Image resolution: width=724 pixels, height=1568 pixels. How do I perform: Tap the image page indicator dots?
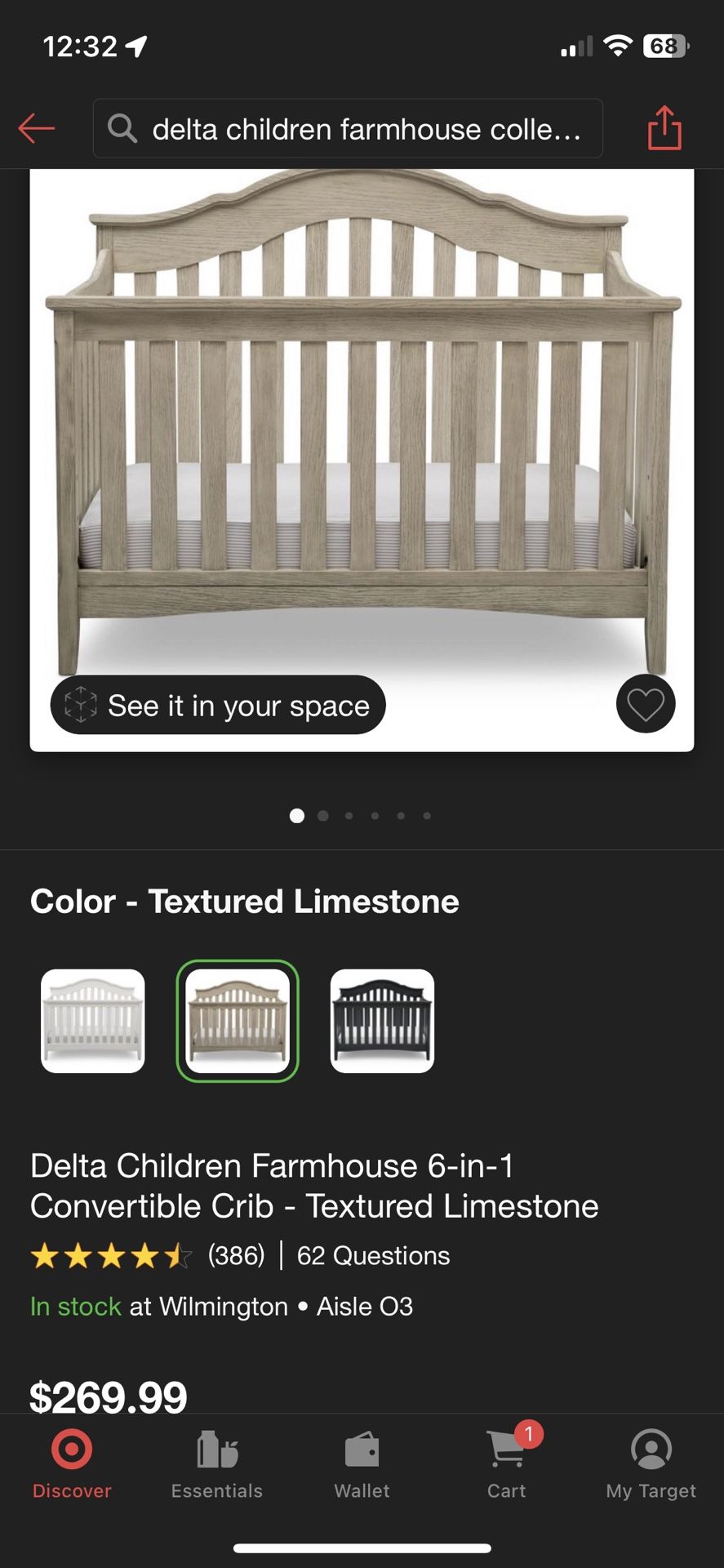360,816
